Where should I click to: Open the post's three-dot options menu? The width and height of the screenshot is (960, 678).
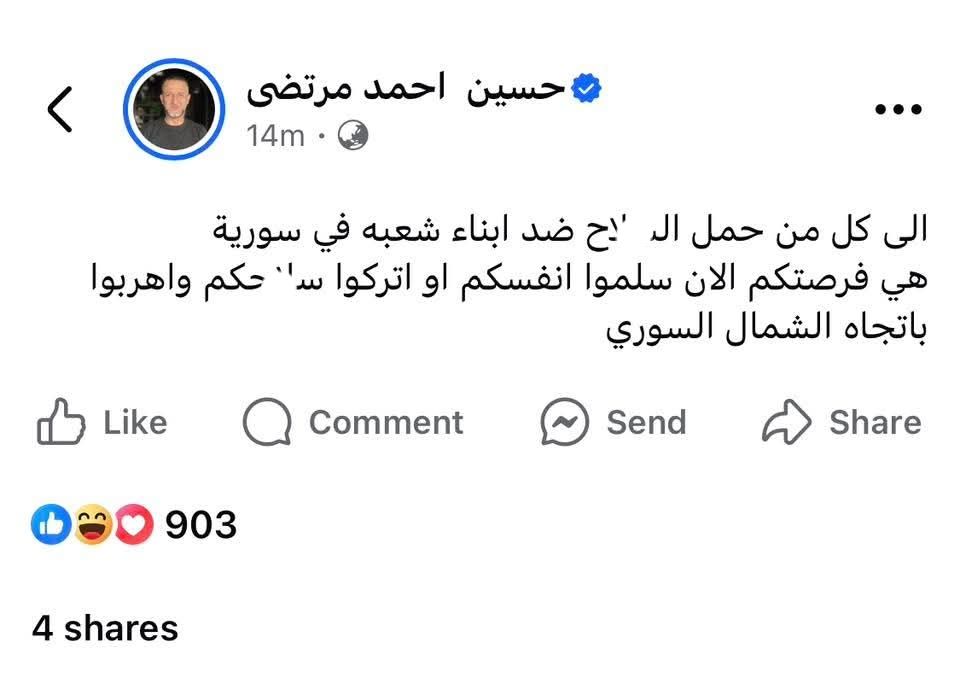click(x=897, y=111)
